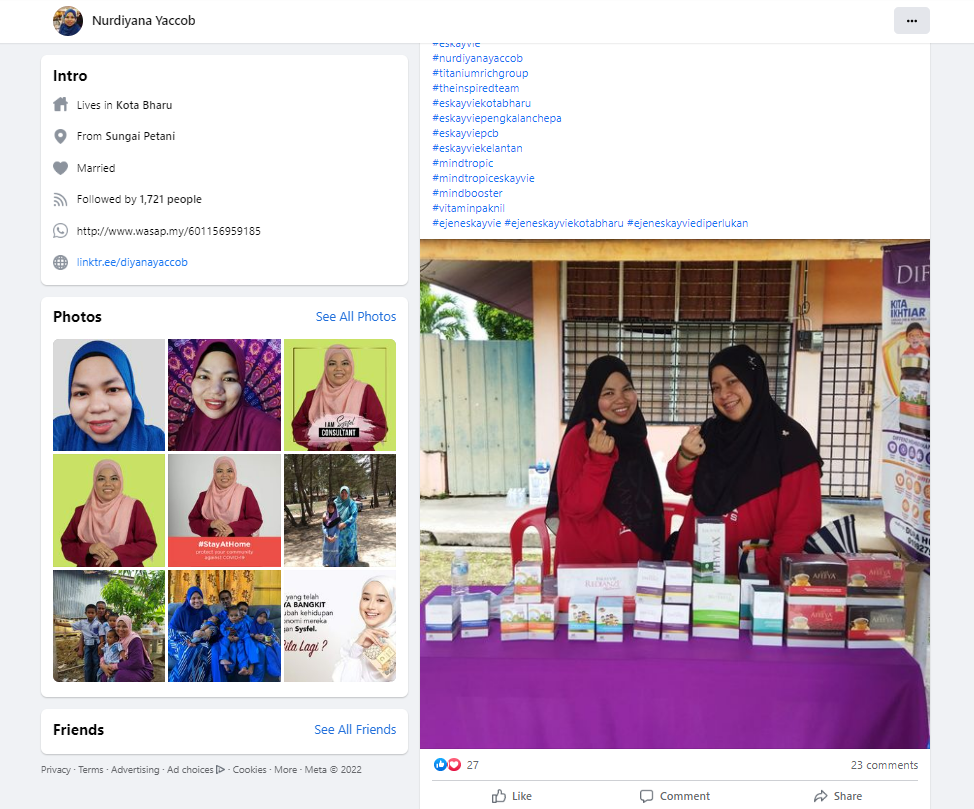Like the post

click(512, 796)
